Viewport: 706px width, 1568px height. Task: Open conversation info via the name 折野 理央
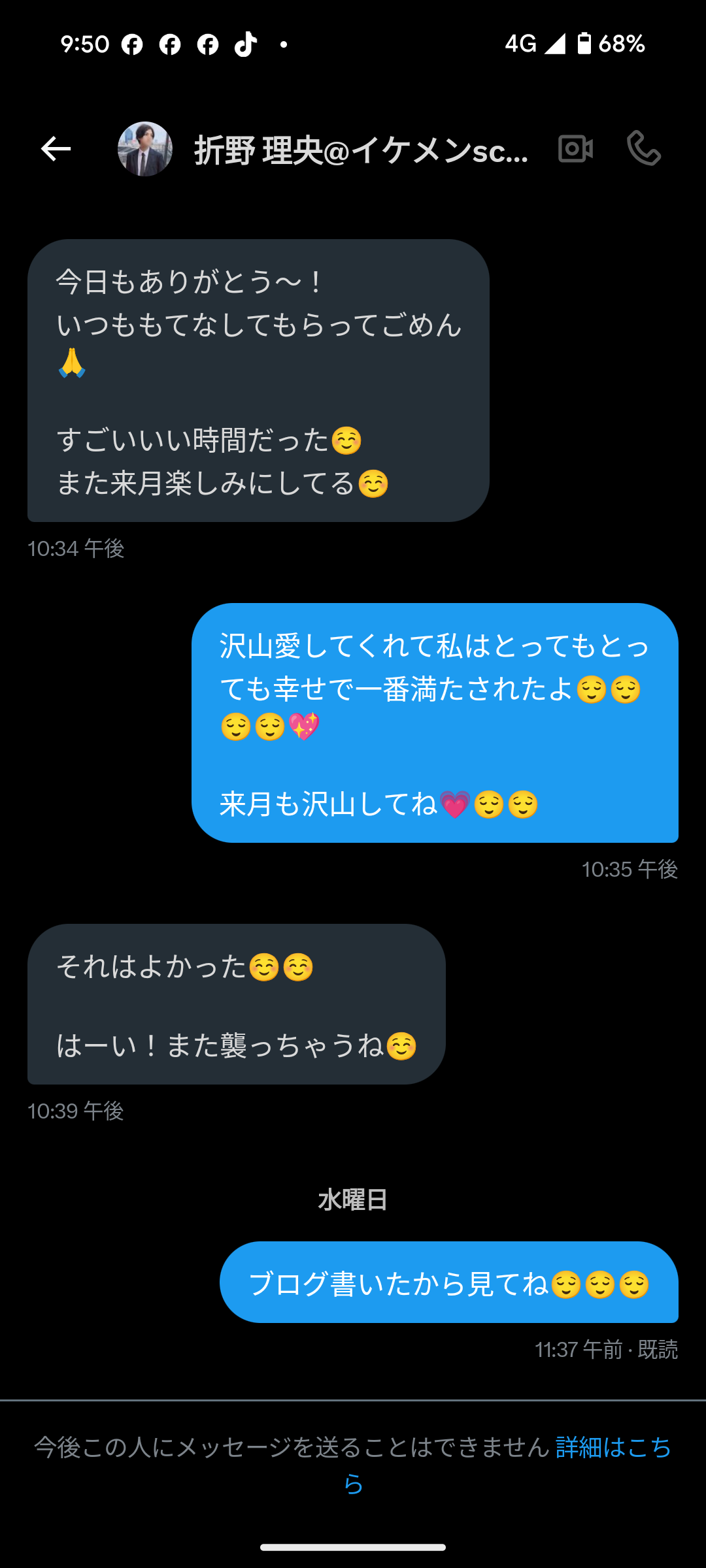(x=361, y=150)
